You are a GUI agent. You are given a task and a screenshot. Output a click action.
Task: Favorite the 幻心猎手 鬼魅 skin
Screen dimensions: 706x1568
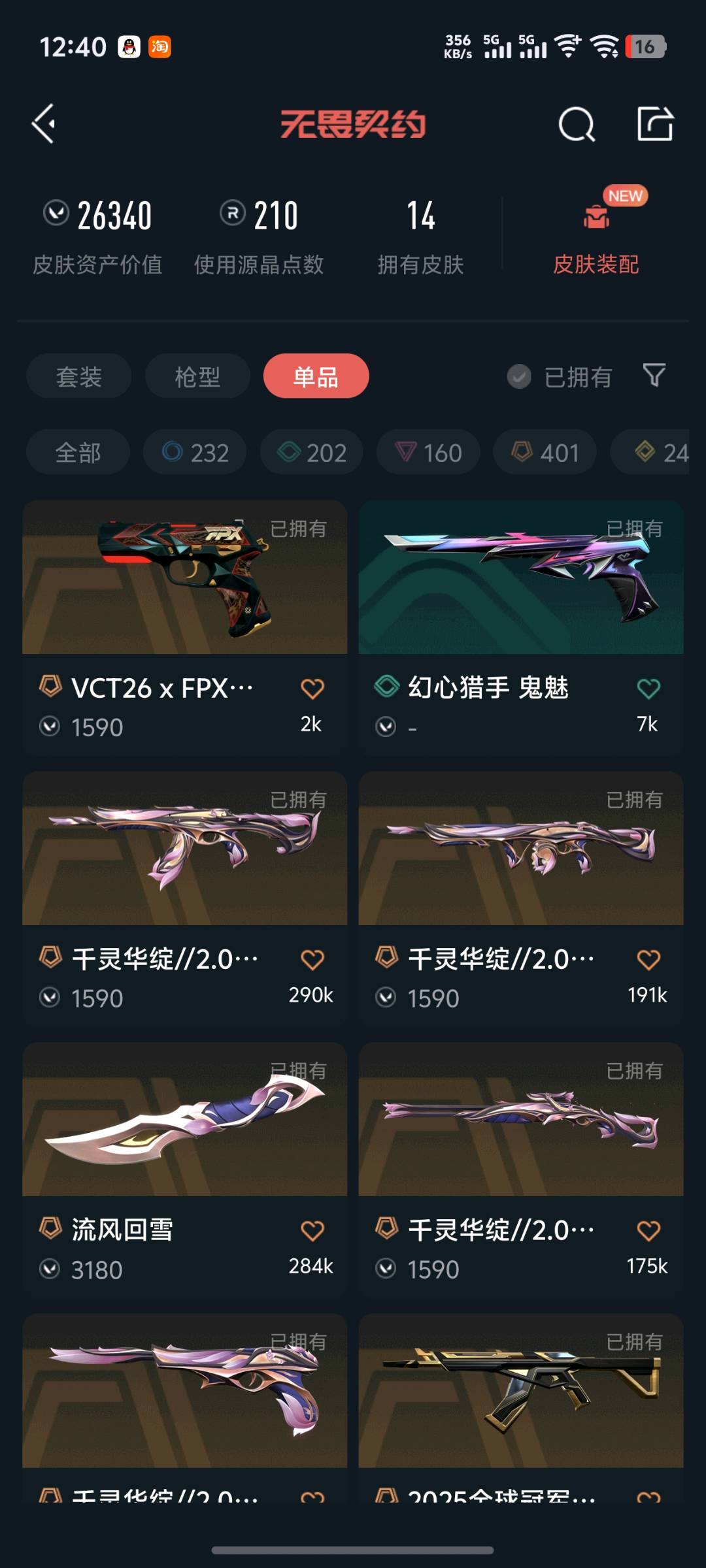[x=648, y=688]
